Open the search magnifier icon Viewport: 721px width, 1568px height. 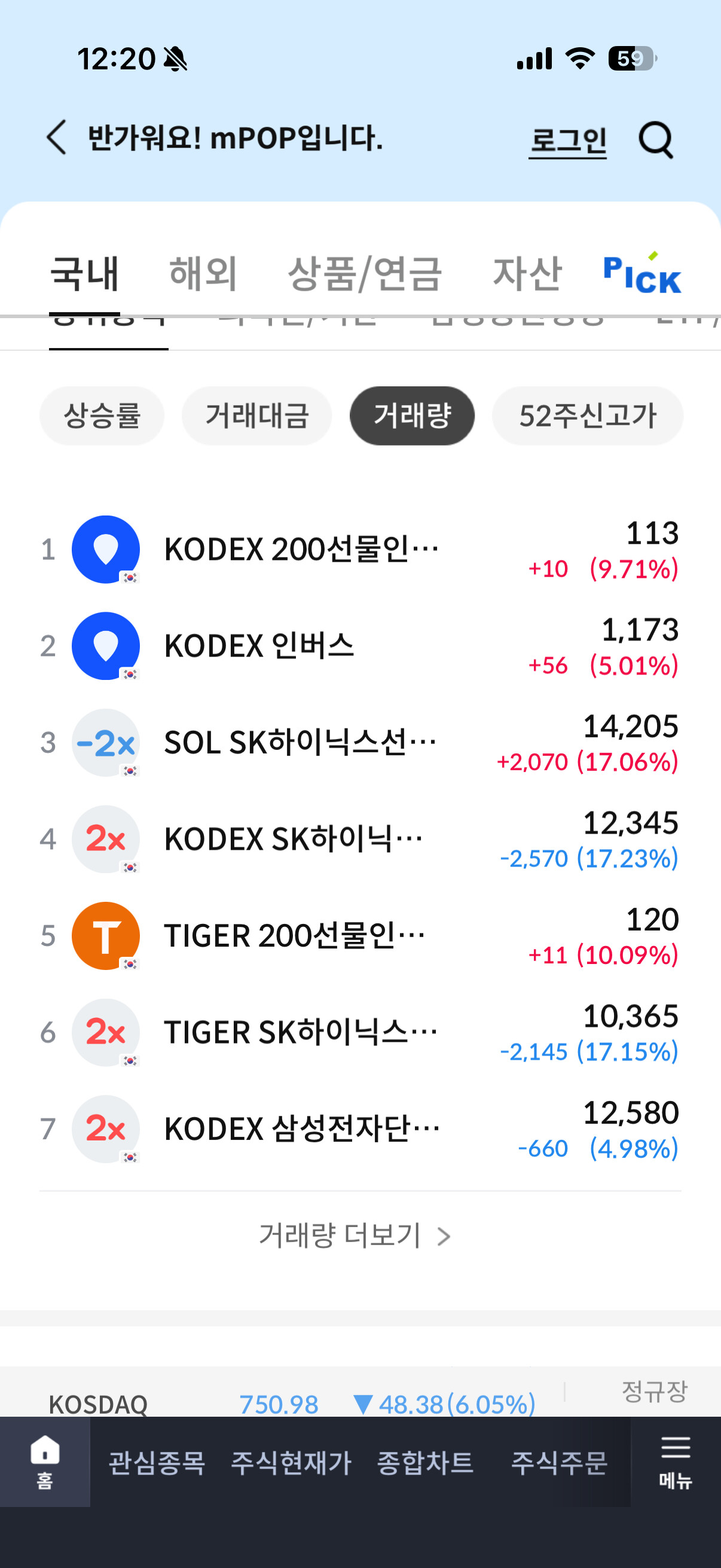pos(656,139)
